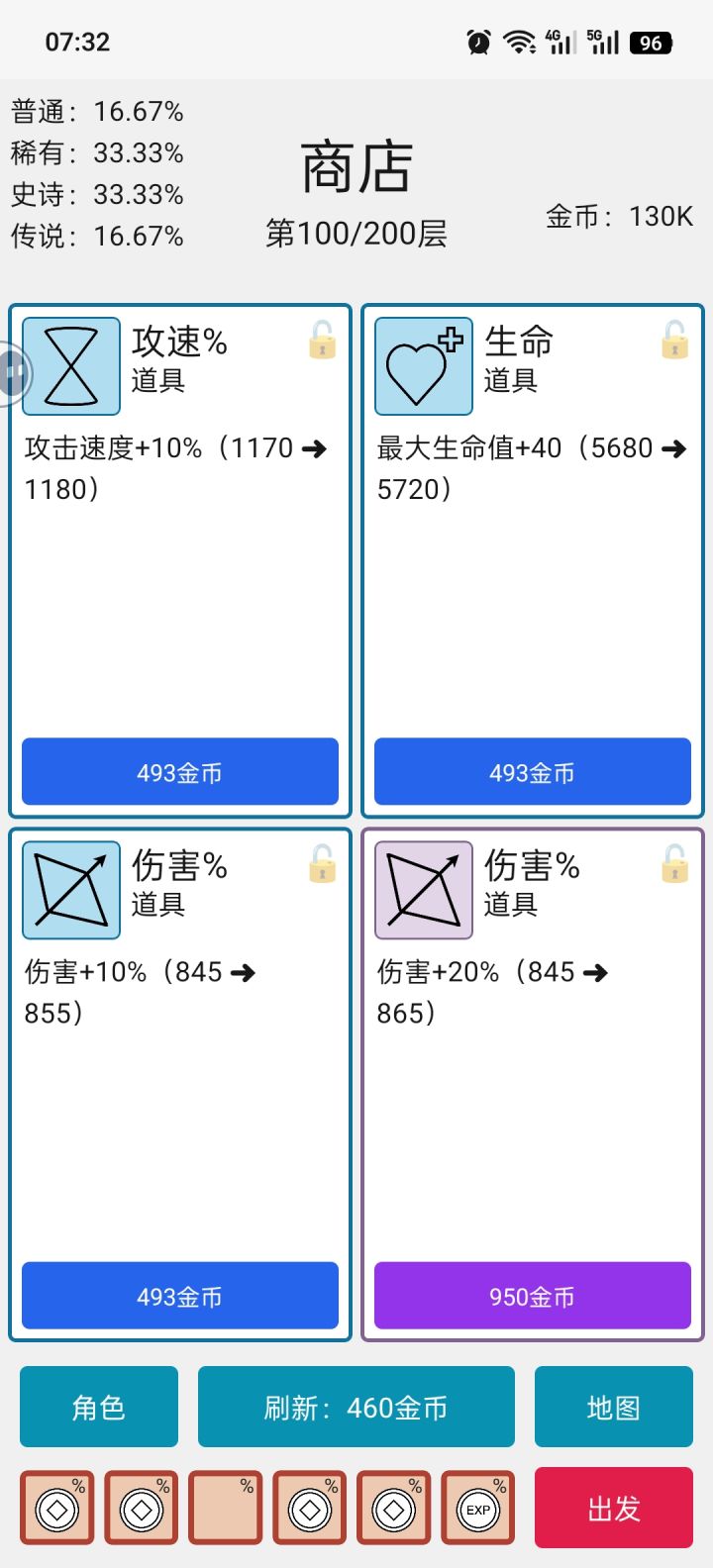The image size is (713, 1568).
Task: Click the second diamond percentage item slot
Action: 141,1507
